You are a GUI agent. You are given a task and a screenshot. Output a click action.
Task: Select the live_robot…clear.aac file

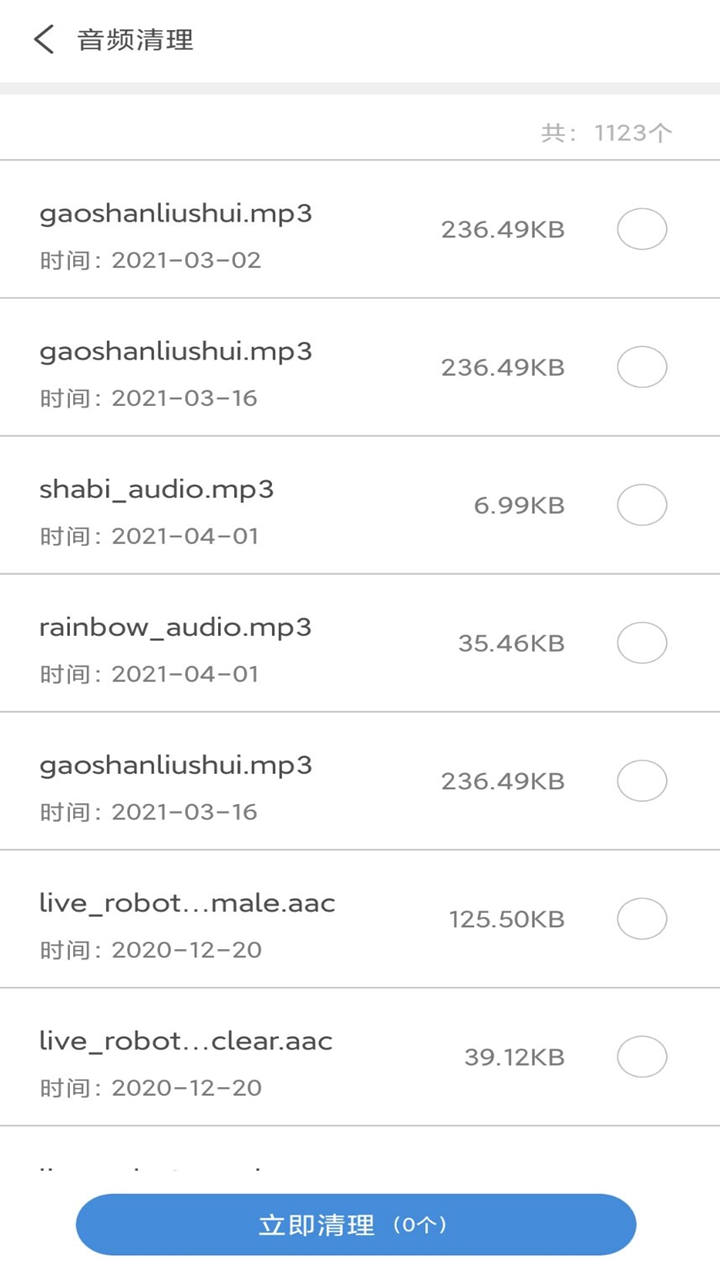(x=641, y=1058)
